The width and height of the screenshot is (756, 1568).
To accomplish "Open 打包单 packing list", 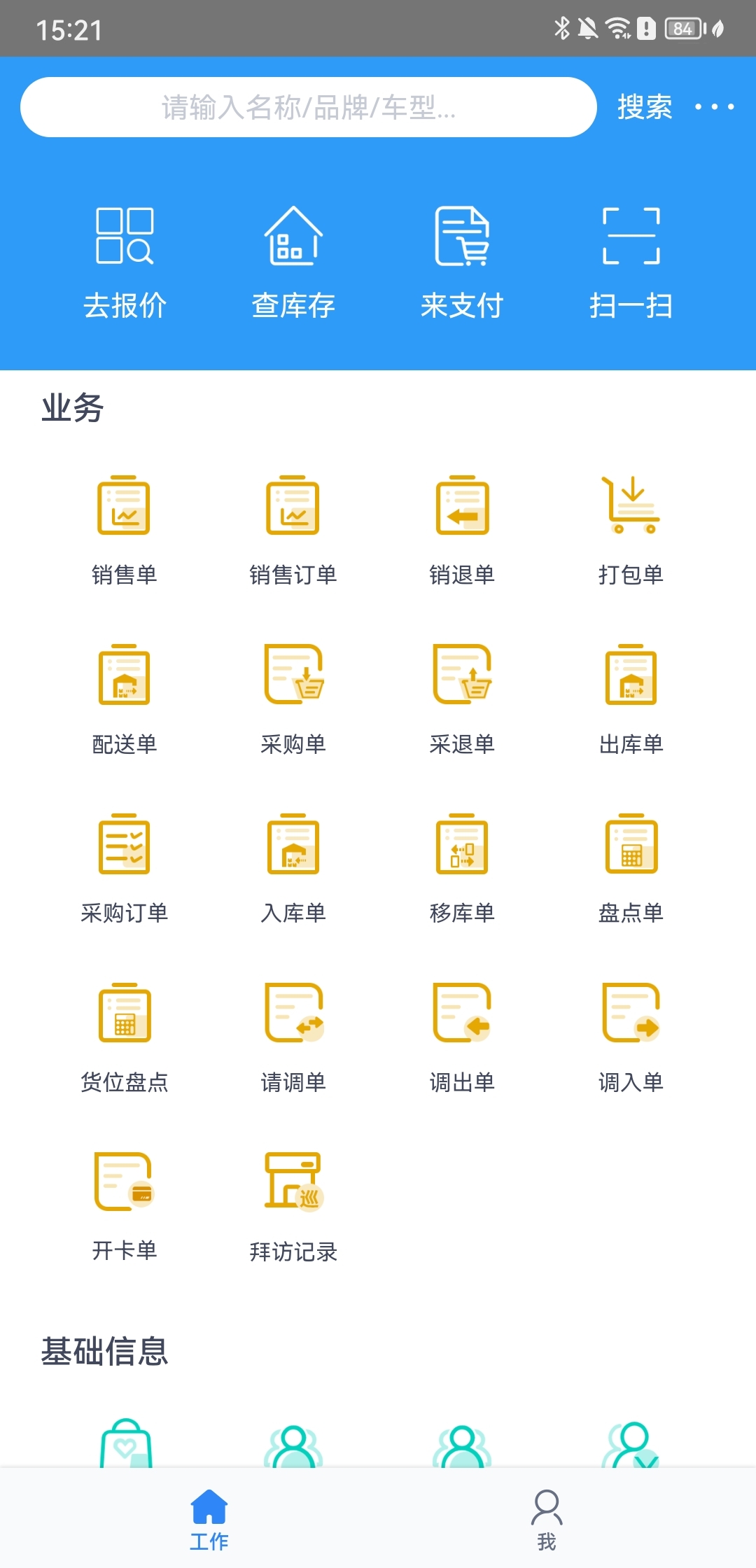I will click(631, 528).
